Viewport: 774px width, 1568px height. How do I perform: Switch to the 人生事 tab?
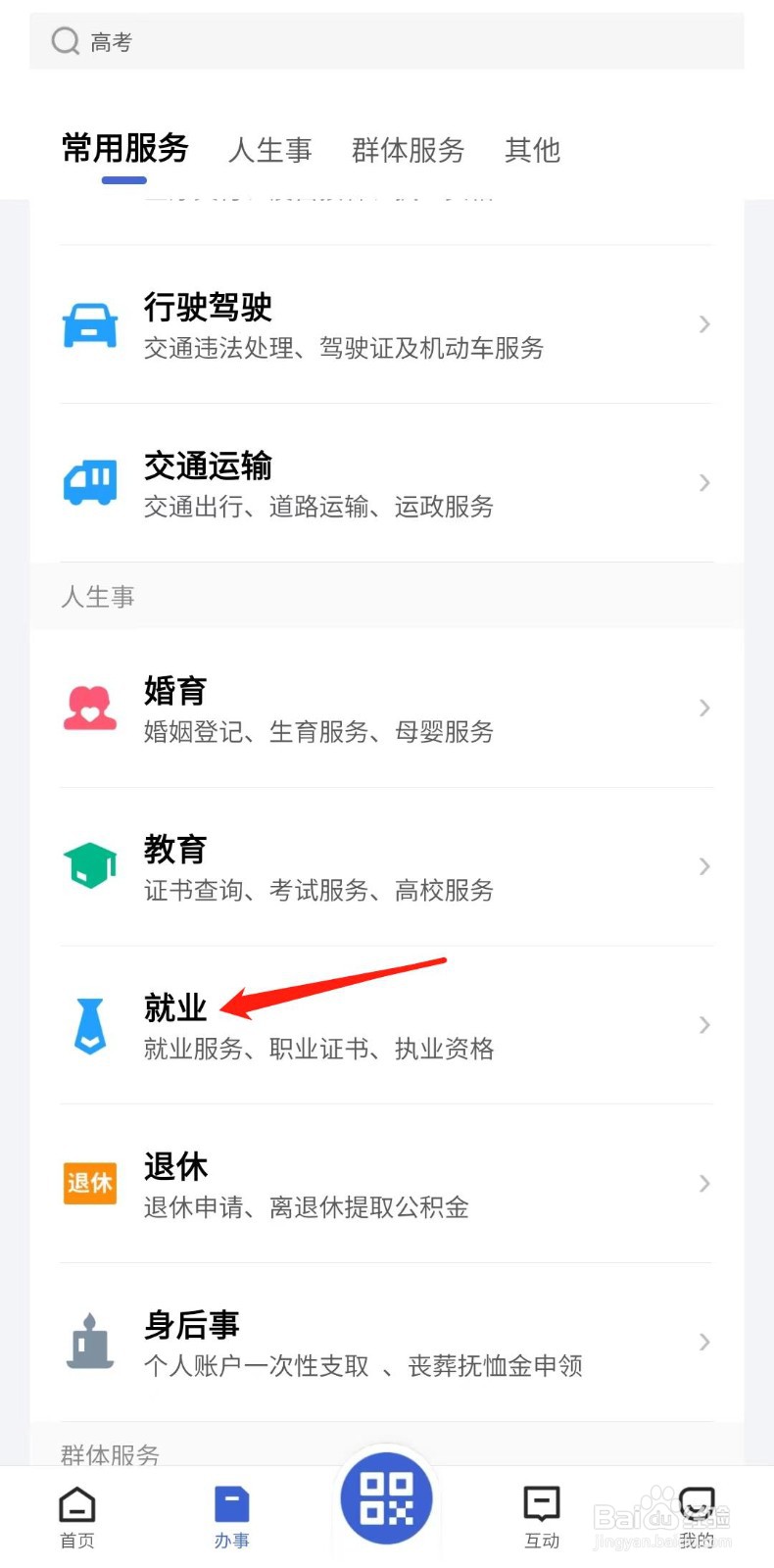pyautogui.click(x=270, y=149)
